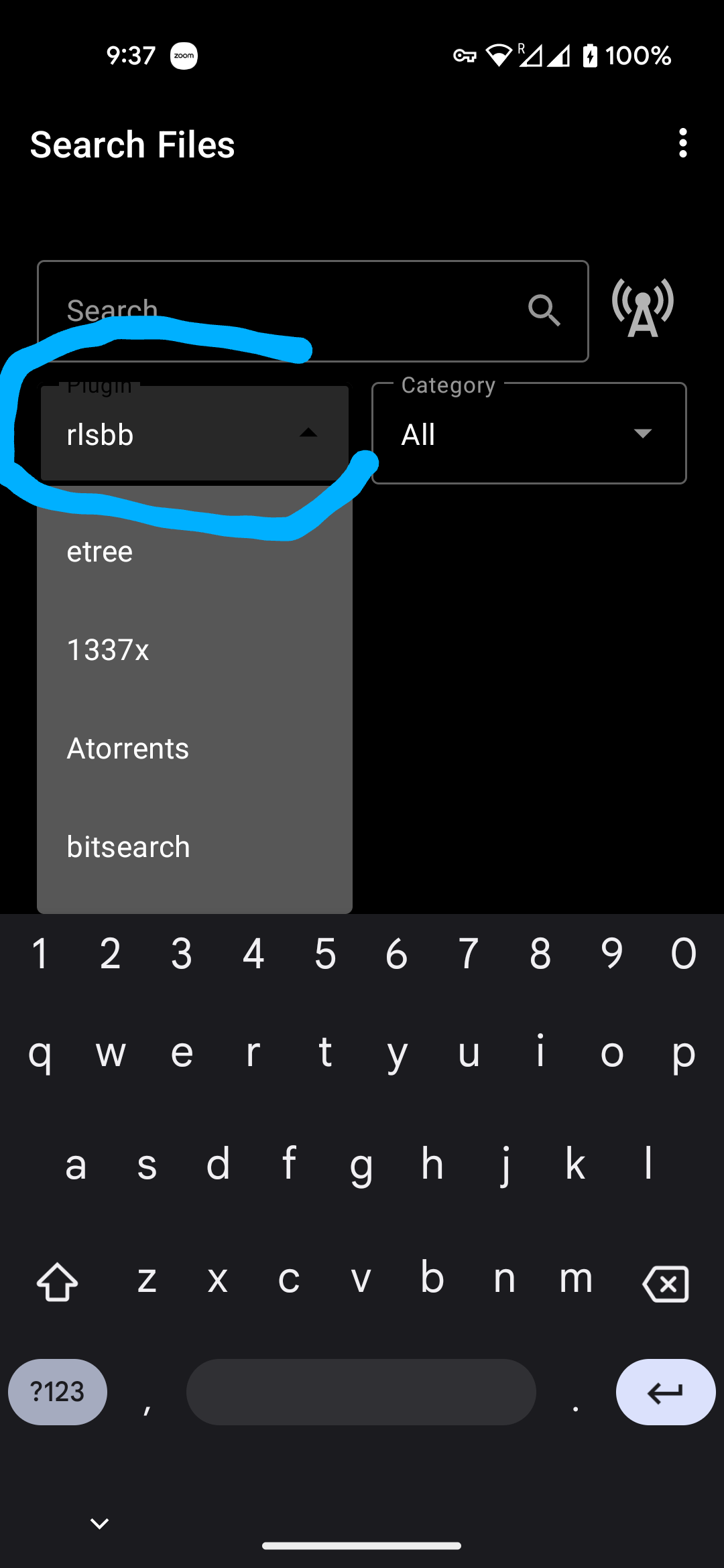Open the feed antenna icon beside search
724x1568 pixels.
642,308
